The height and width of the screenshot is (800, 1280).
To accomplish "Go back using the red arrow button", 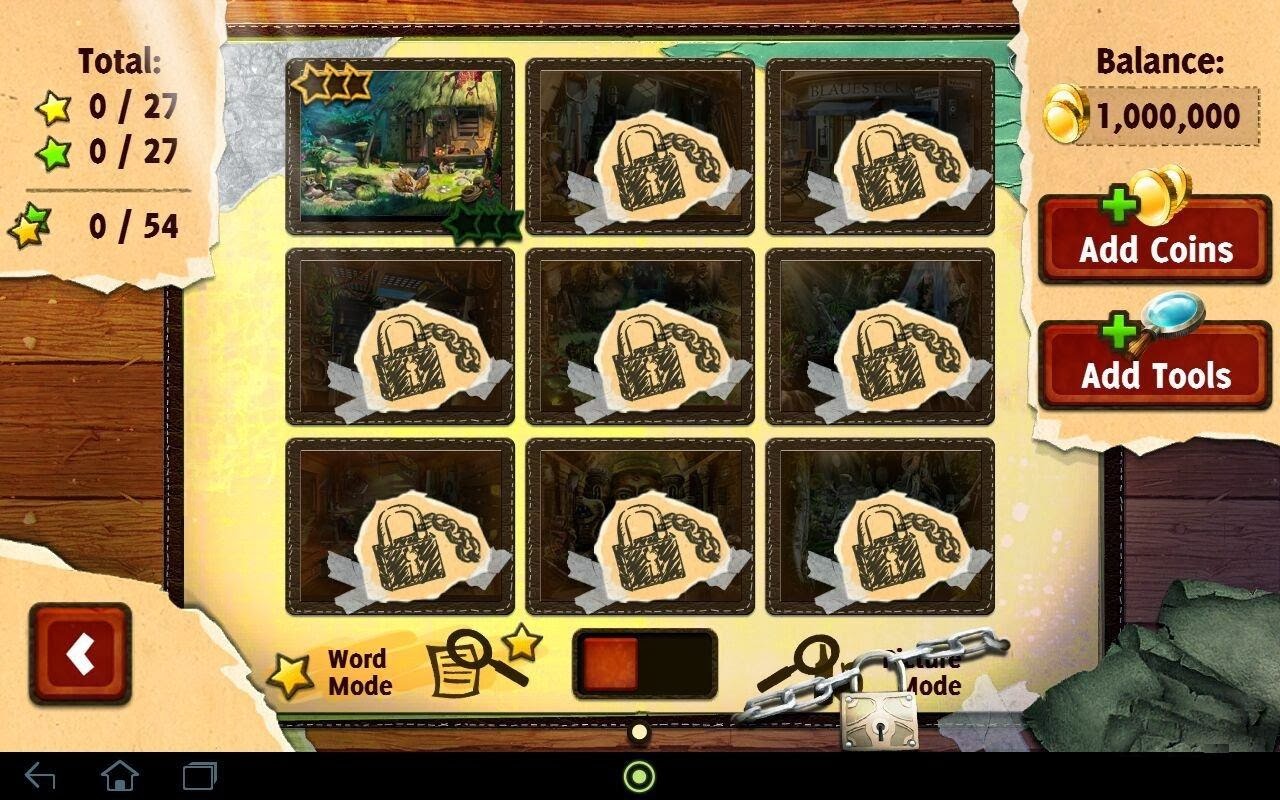I will (80, 653).
